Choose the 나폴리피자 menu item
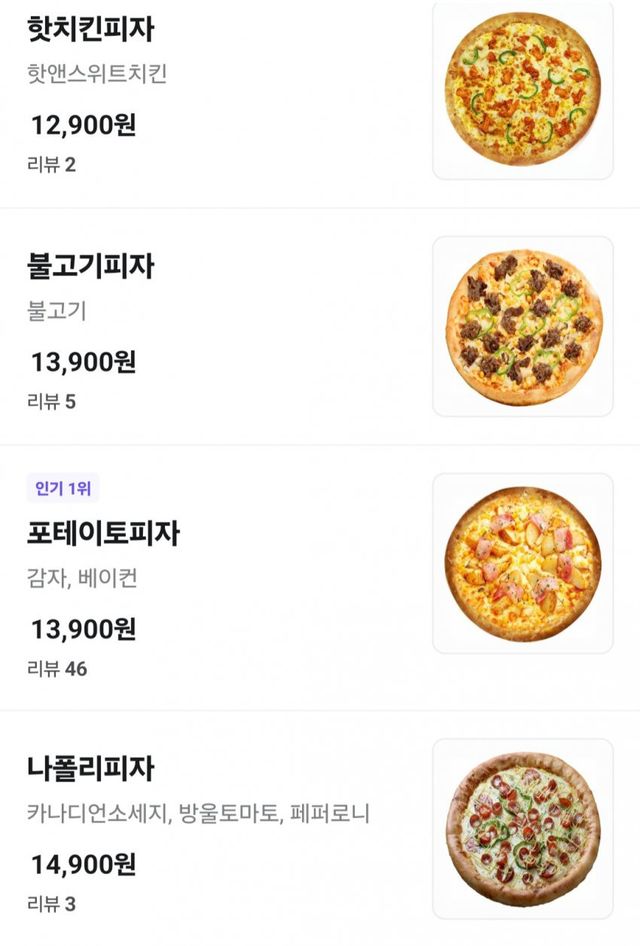640x946 pixels. tap(91, 769)
